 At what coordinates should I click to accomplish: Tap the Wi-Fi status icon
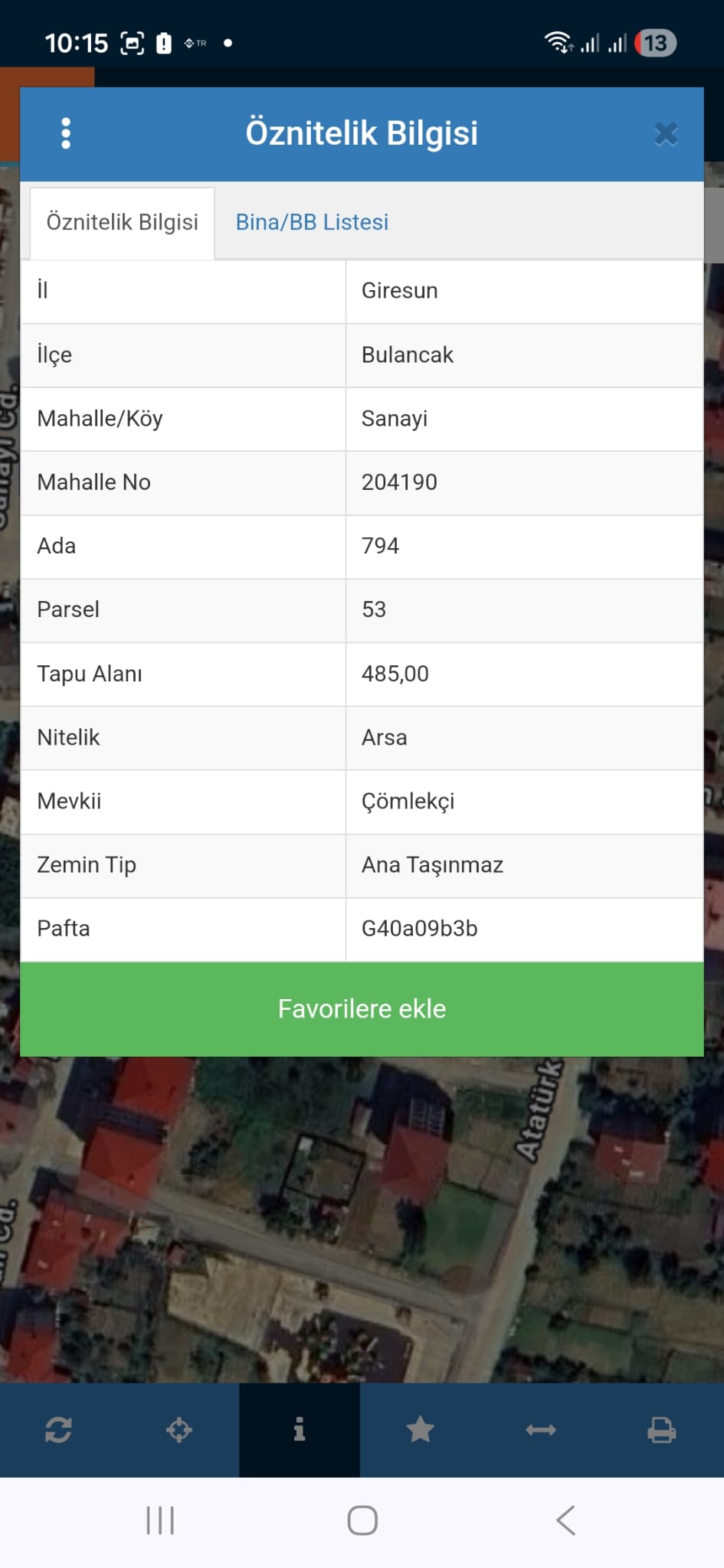(x=559, y=42)
